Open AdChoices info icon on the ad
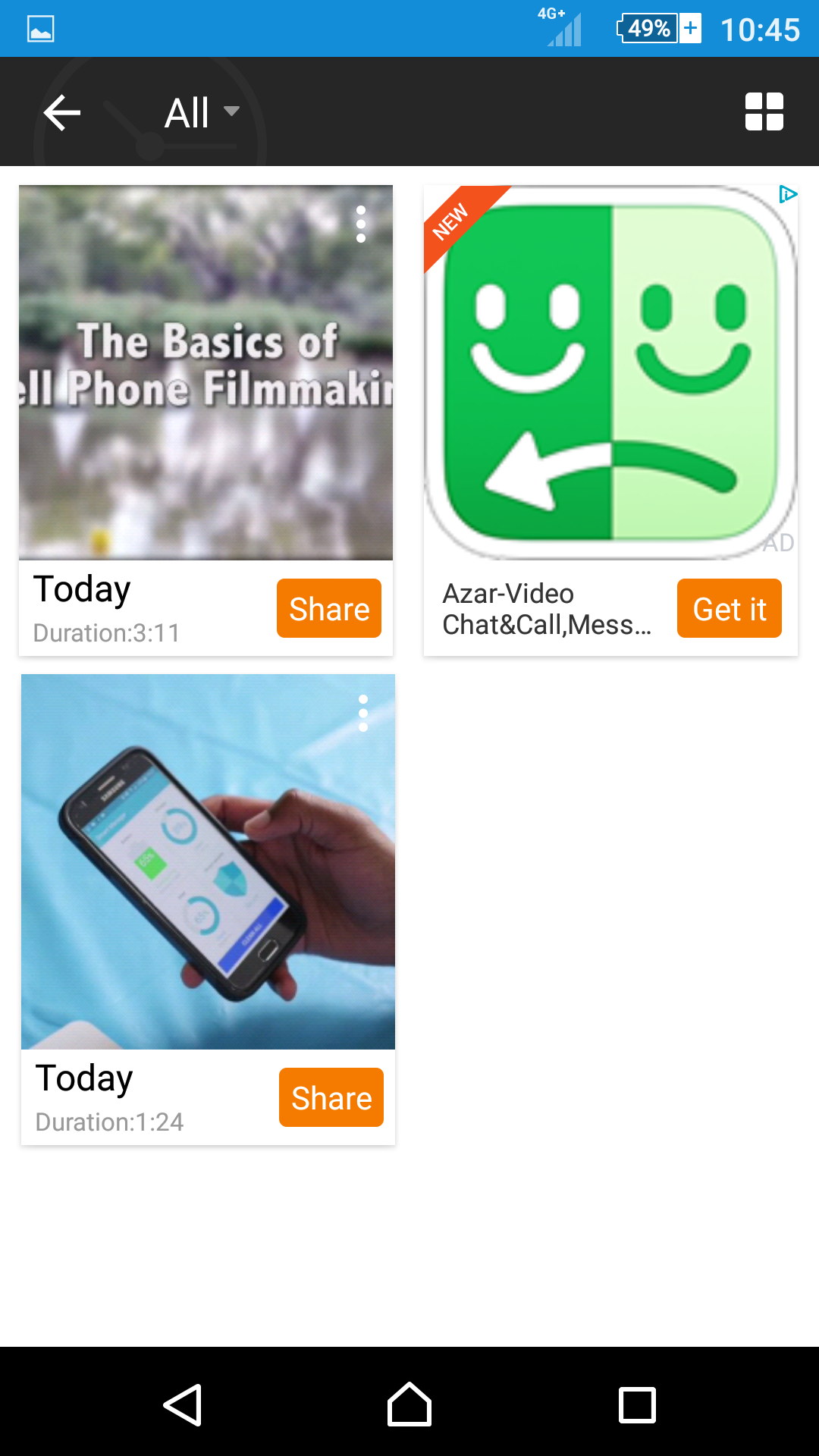The width and height of the screenshot is (819, 1456). coord(787,195)
